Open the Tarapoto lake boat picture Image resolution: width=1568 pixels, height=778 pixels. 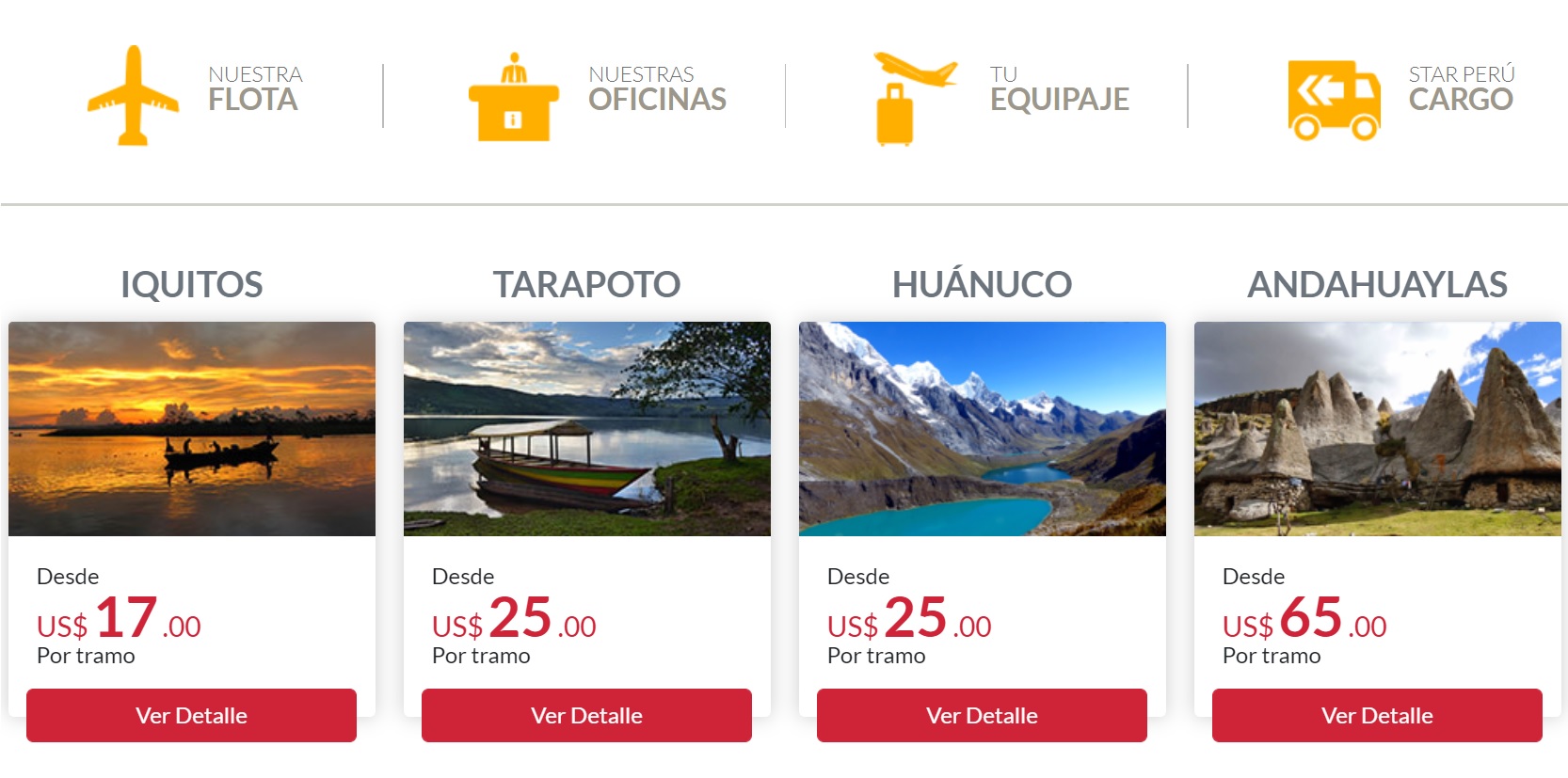(587, 429)
